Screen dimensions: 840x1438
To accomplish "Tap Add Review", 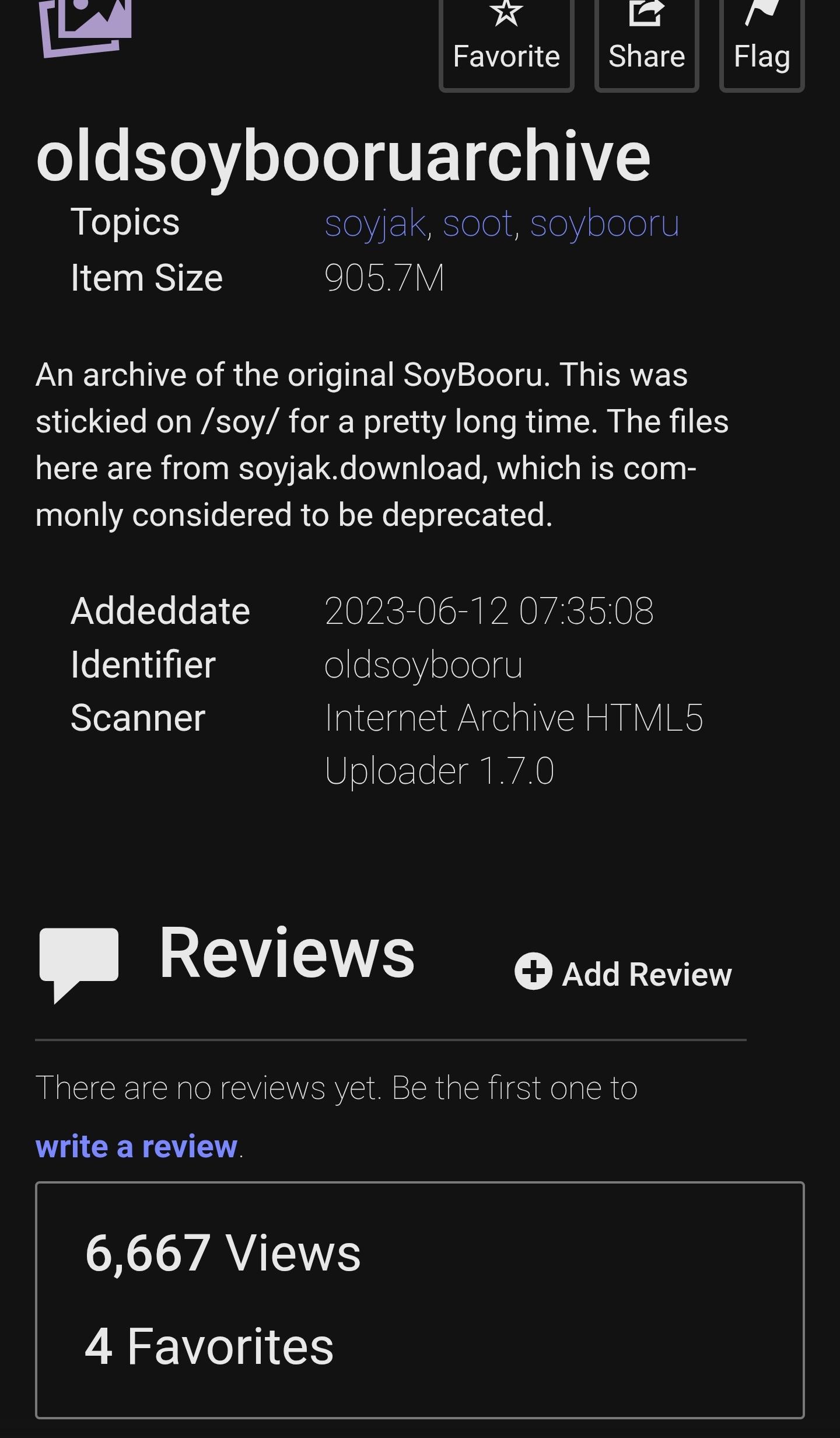I will (x=623, y=973).
